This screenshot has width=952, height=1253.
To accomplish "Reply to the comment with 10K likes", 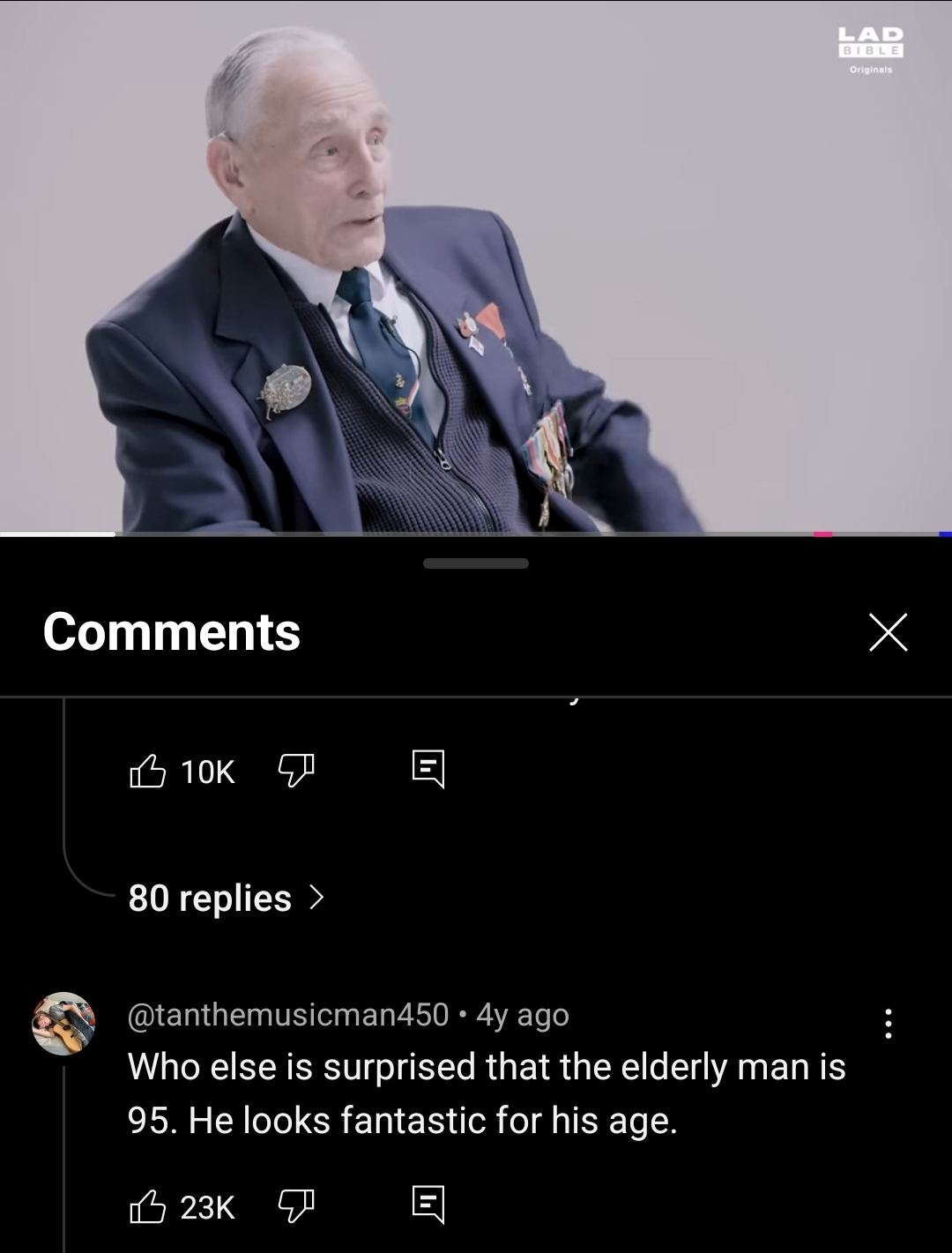I will click(428, 770).
